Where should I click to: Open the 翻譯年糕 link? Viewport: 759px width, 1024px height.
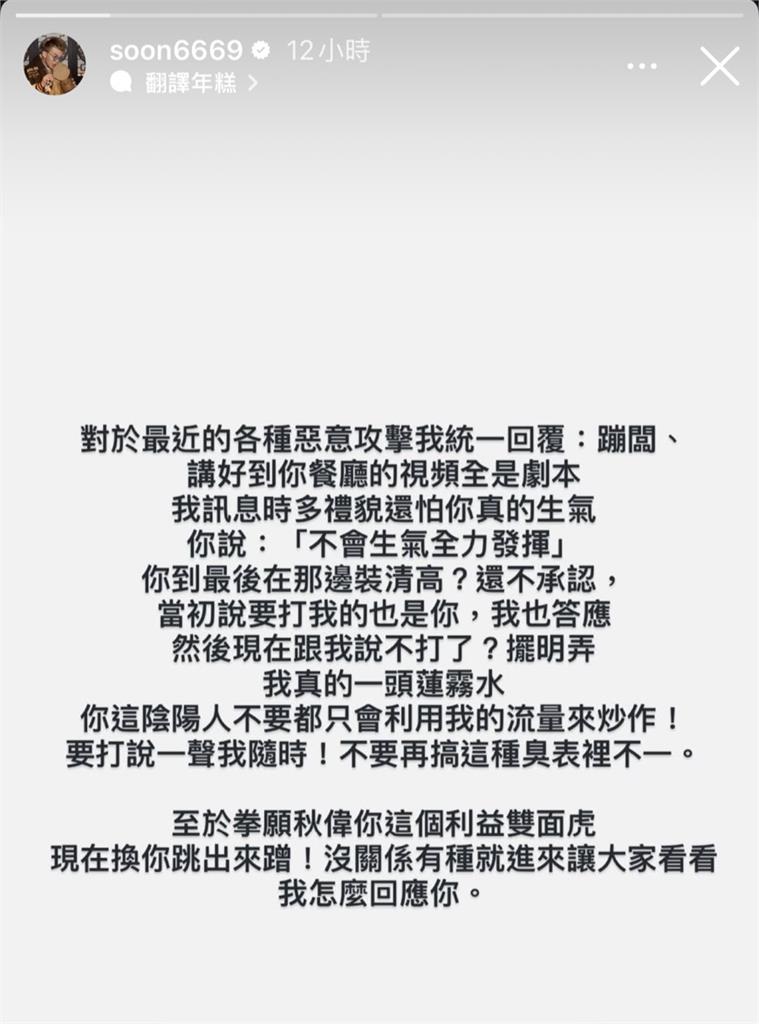[190, 84]
